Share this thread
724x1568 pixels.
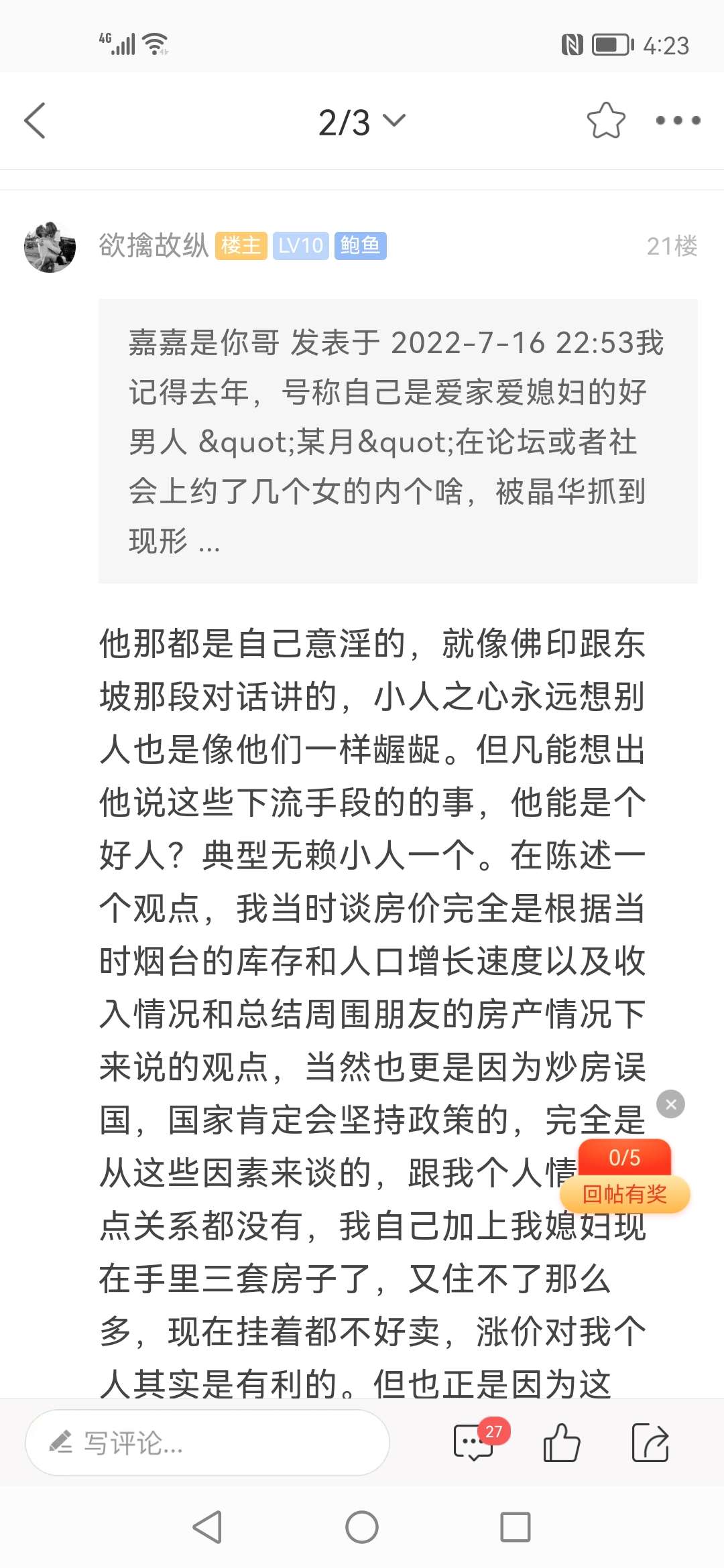point(650,1442)
